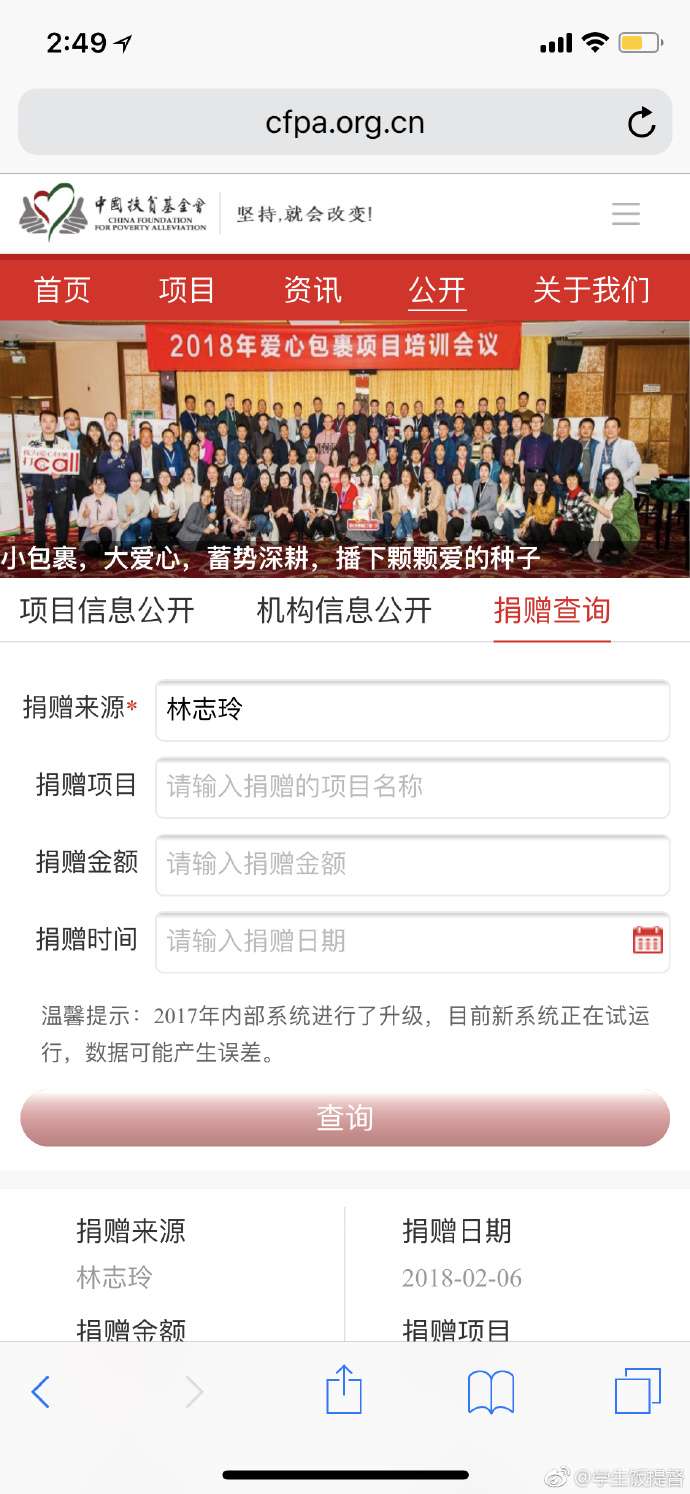Edit the 捐赠来源 field containing 林志玲
690x1494 pixels.
click(x=412, y=710)
